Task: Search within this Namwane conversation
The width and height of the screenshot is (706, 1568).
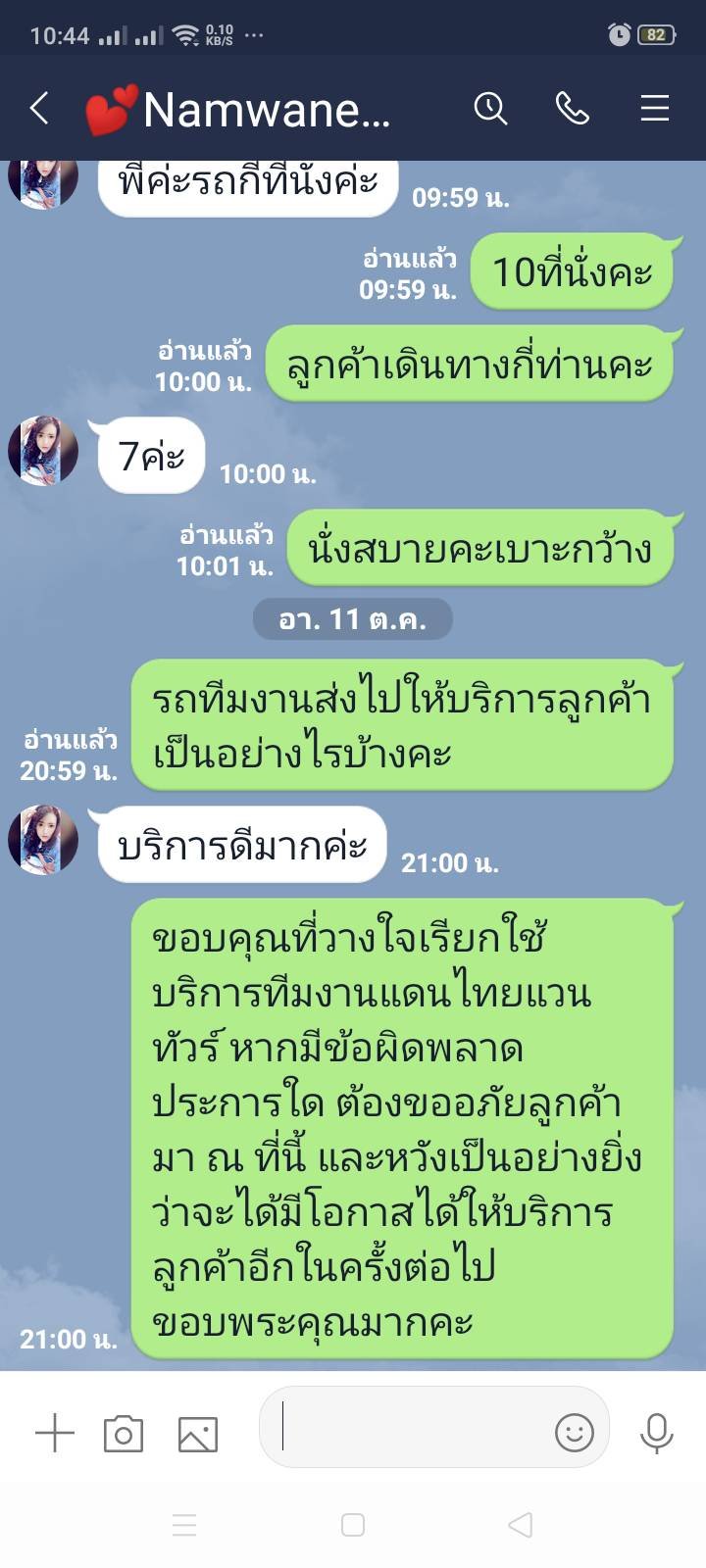Action: click(490, 108)
